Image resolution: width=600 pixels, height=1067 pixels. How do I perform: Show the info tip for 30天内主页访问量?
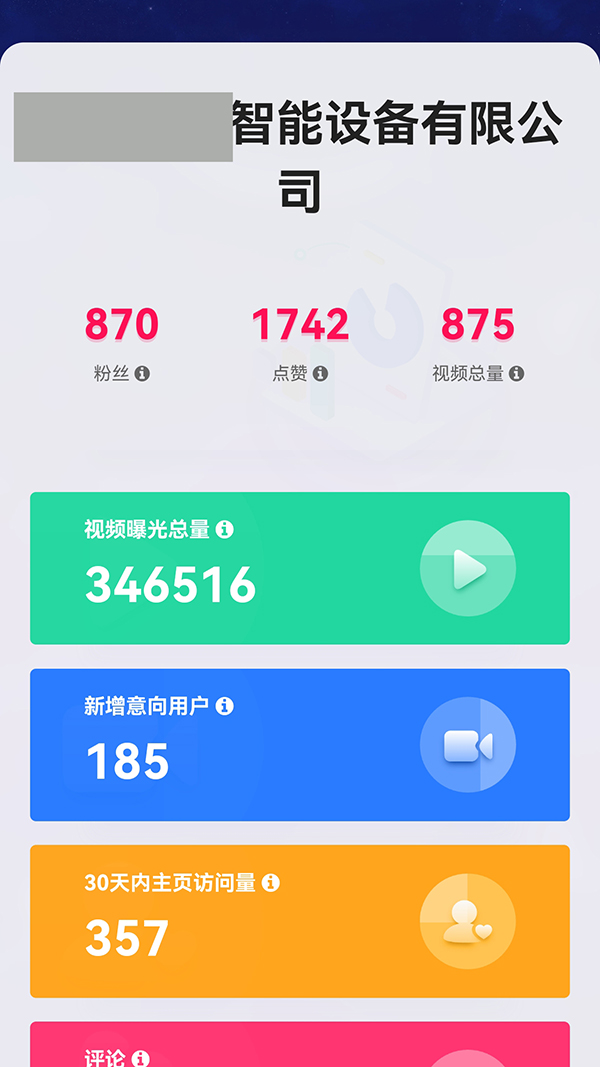[270, 883]
